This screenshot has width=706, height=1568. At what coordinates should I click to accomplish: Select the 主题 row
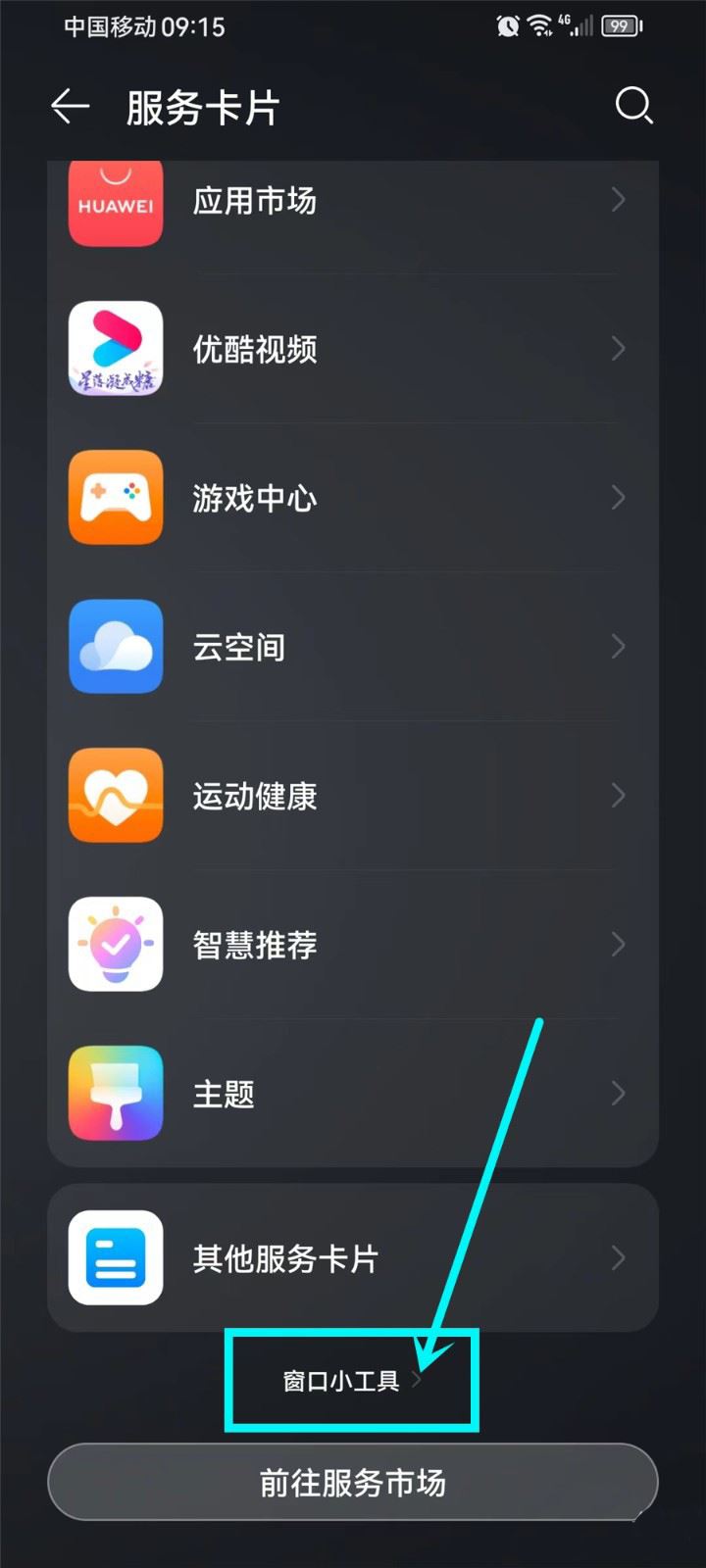tap(353, 1094)
